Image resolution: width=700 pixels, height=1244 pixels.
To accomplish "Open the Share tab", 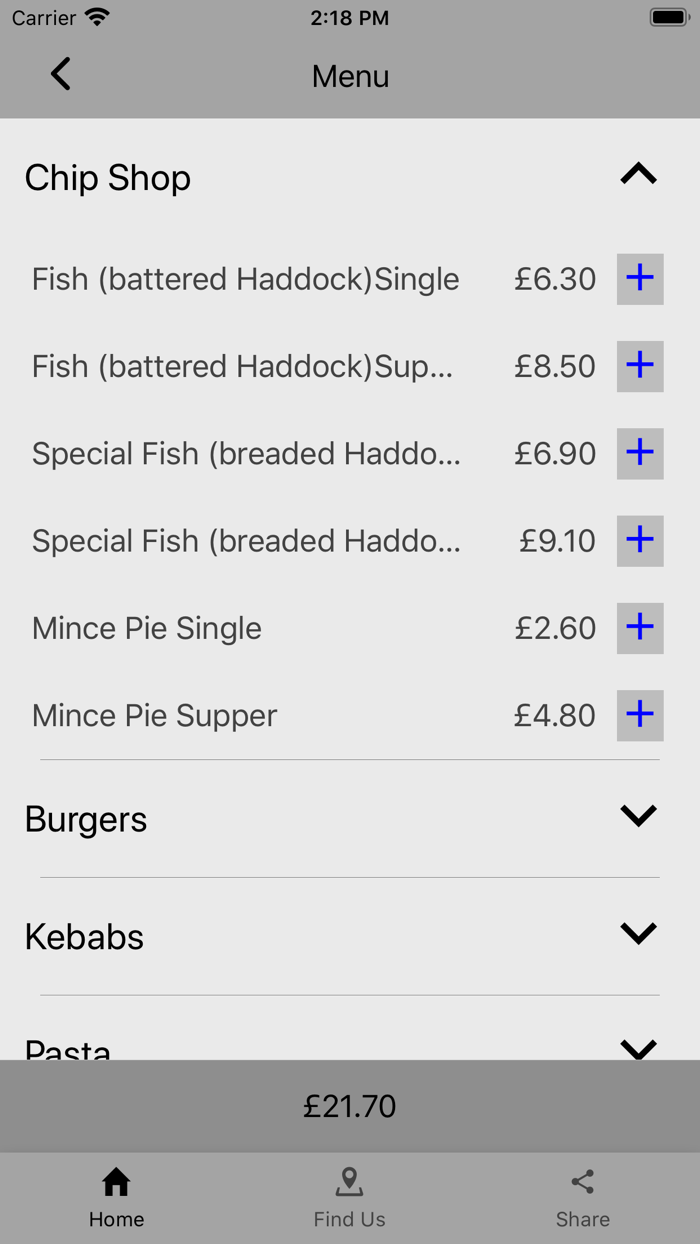I will [x=583, y=1197].
